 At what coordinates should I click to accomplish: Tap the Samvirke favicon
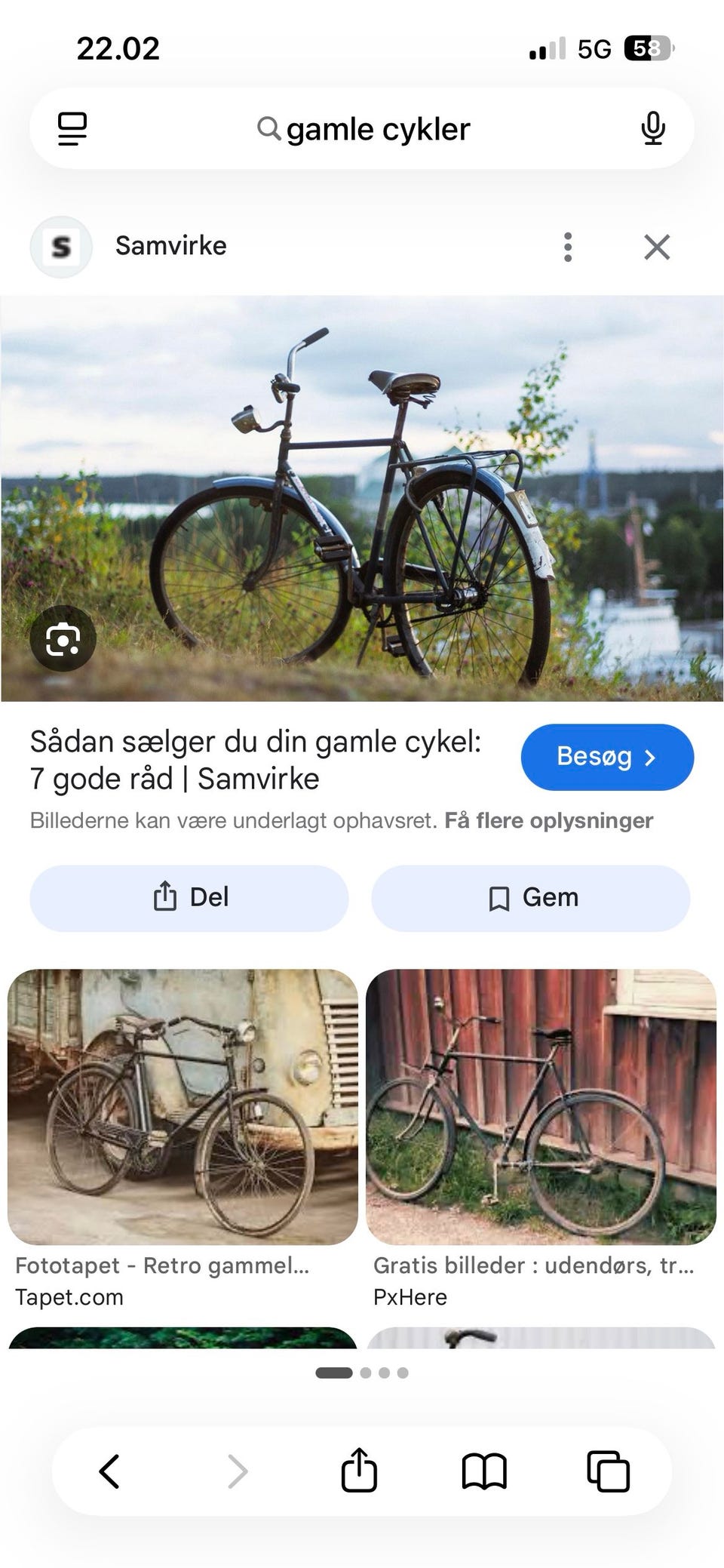(x=61, y=247)
